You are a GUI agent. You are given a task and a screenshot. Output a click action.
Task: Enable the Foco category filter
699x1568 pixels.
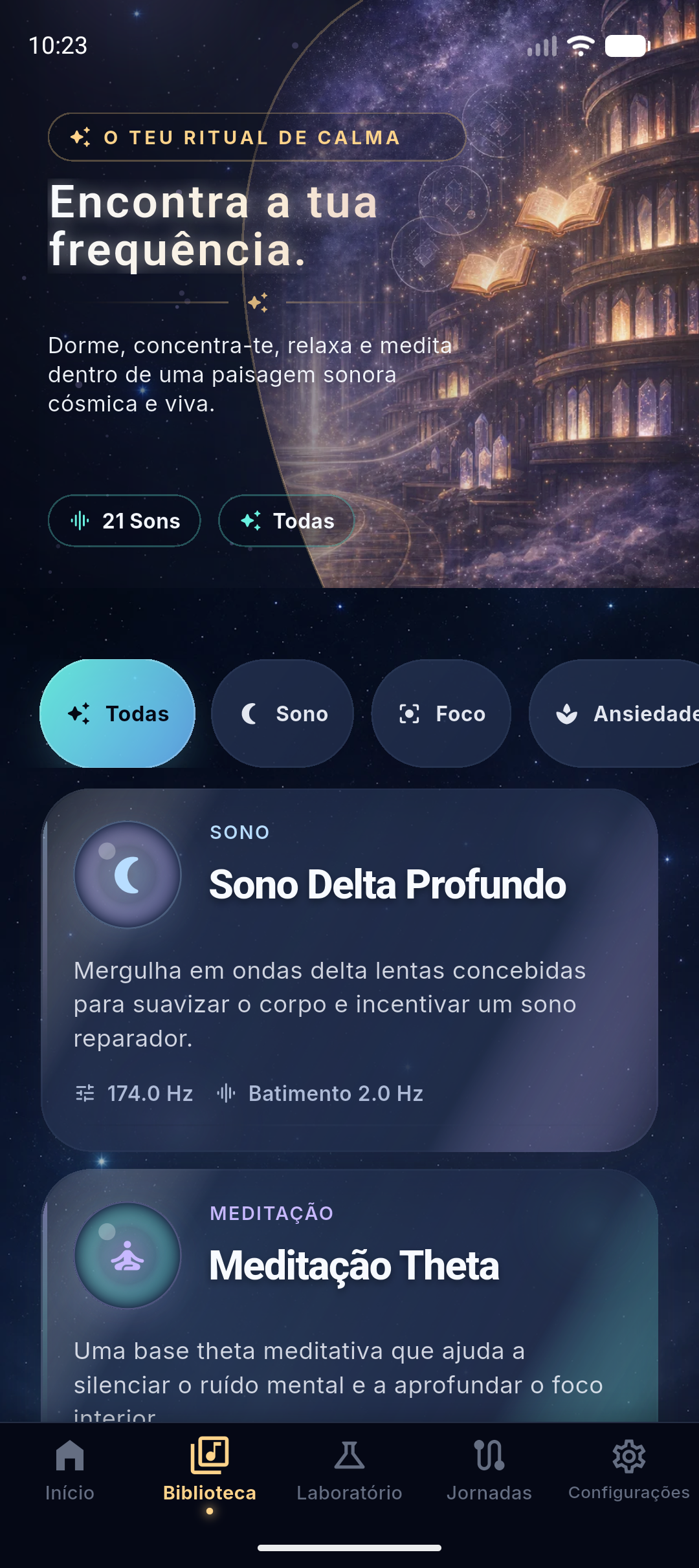(441, 713)
